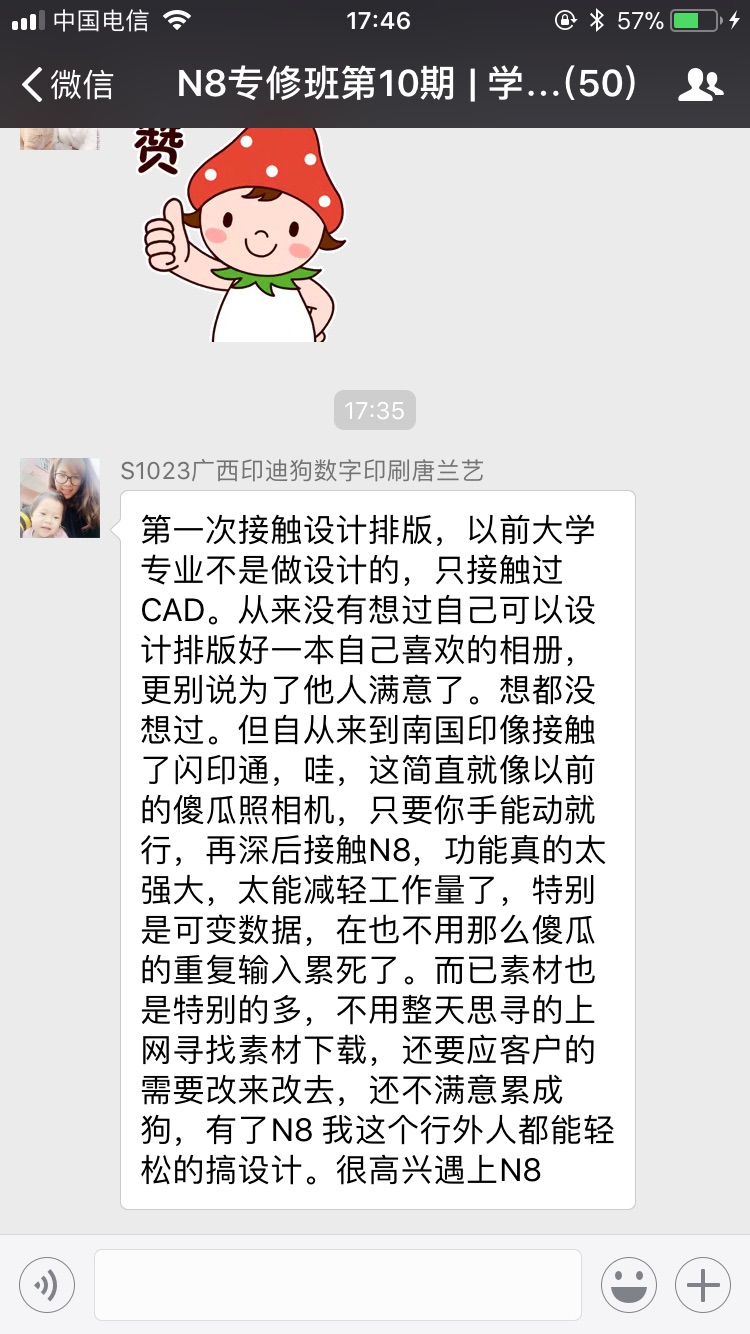Screen dimensions: 750x1334
Task: Open the group members info icon
Action: (x=700, y=85)
